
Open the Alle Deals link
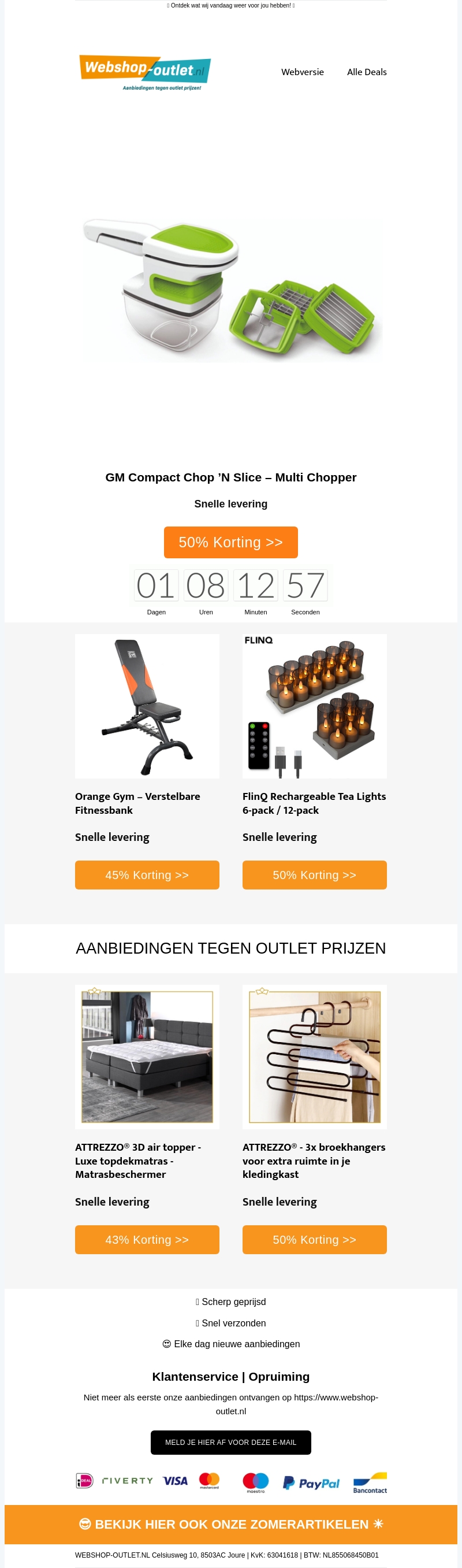coord(367,72)
